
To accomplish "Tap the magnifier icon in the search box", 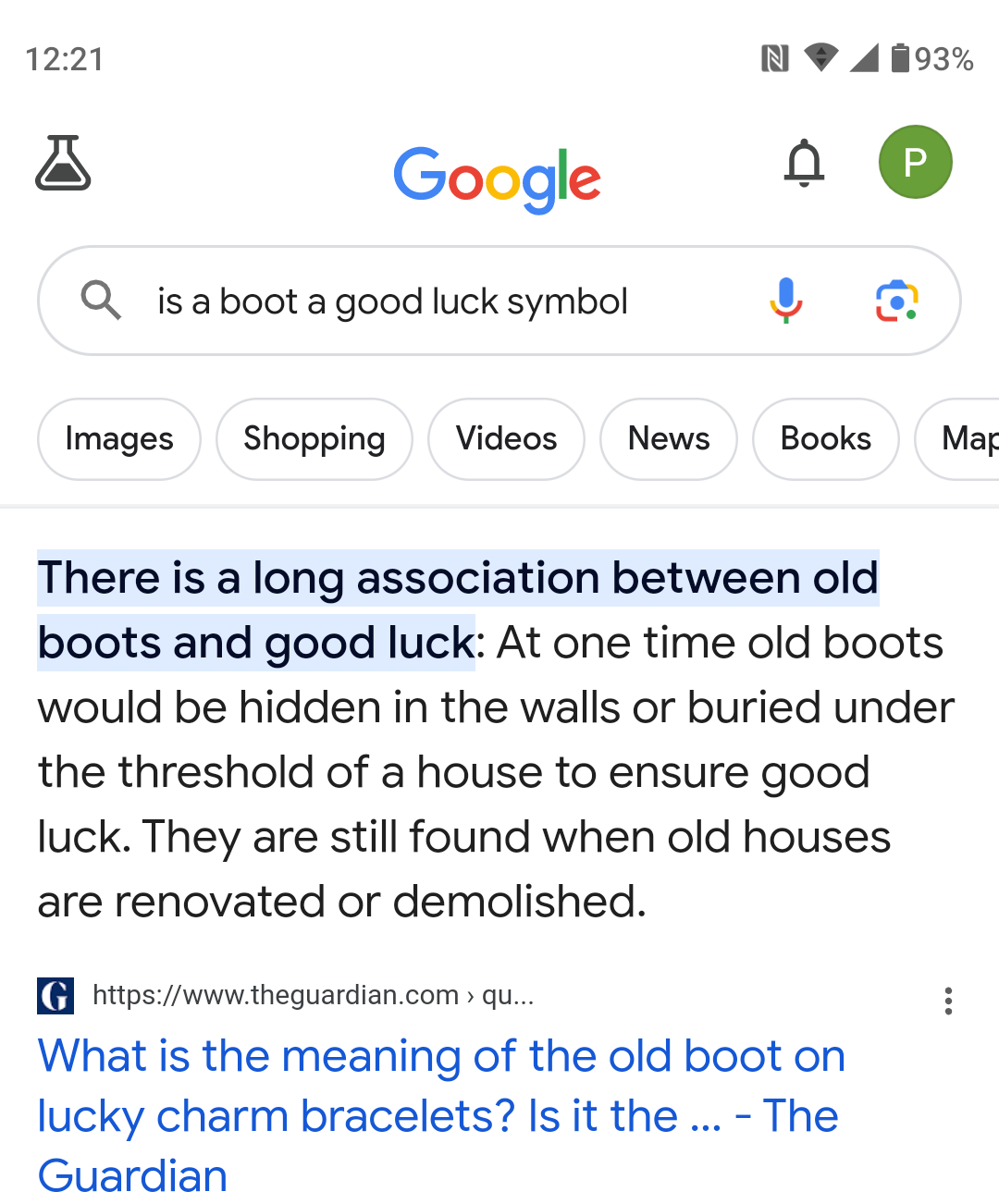I will pyautogui.click(x=101, y=301).
